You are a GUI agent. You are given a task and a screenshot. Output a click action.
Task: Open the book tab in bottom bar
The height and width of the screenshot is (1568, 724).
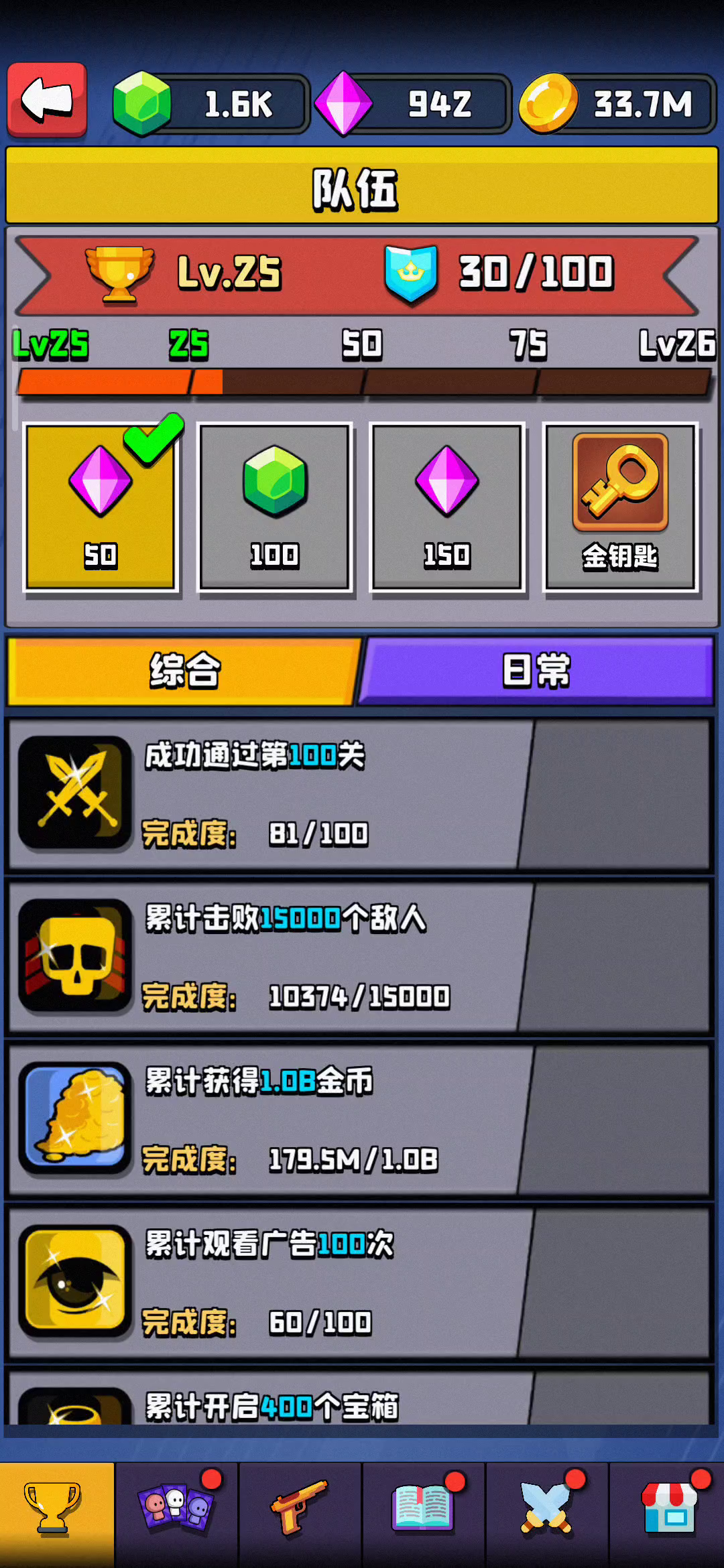[424, 1514]
